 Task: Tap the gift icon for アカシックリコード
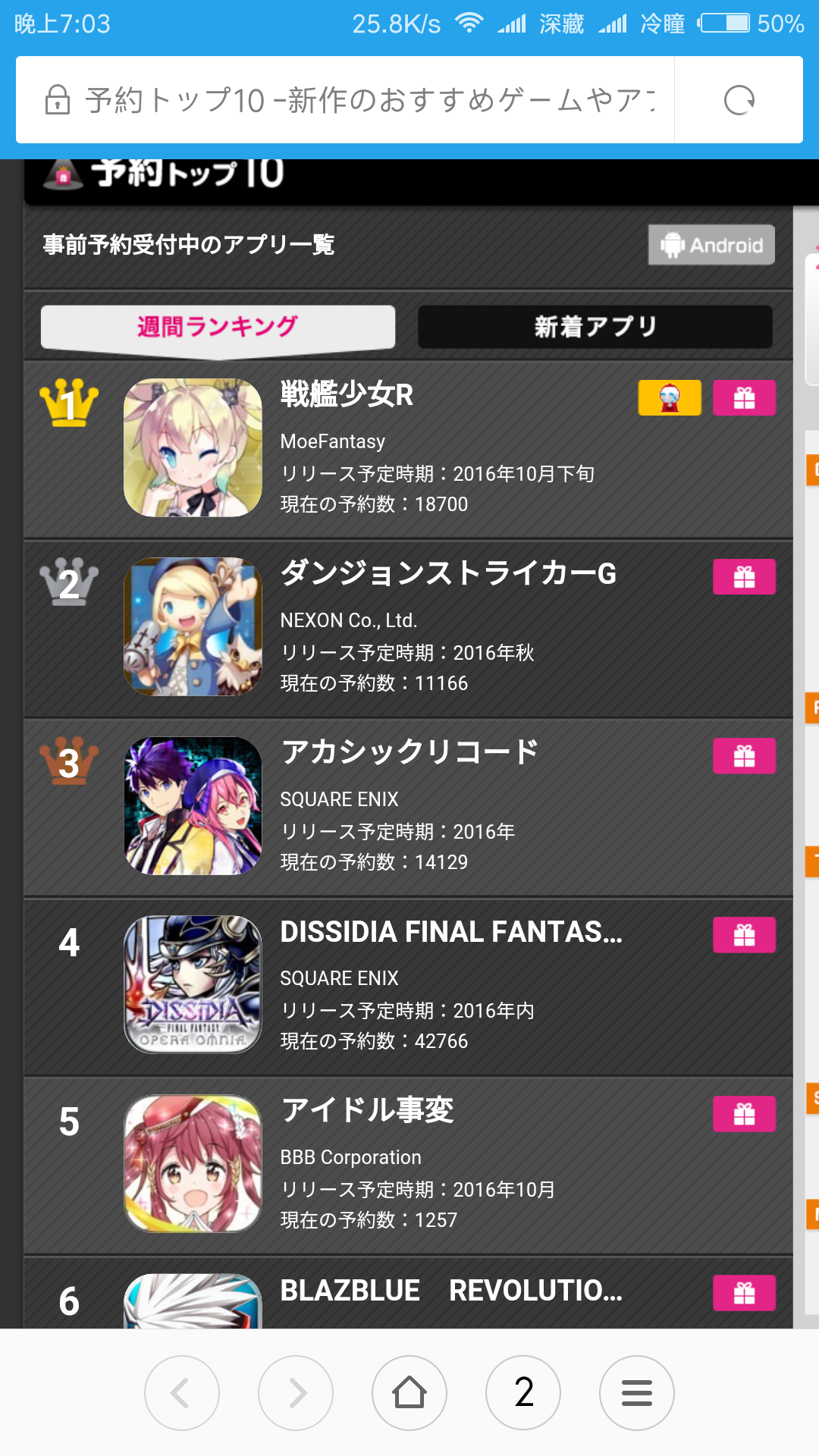pyautogui.click(x=744, y=756)
